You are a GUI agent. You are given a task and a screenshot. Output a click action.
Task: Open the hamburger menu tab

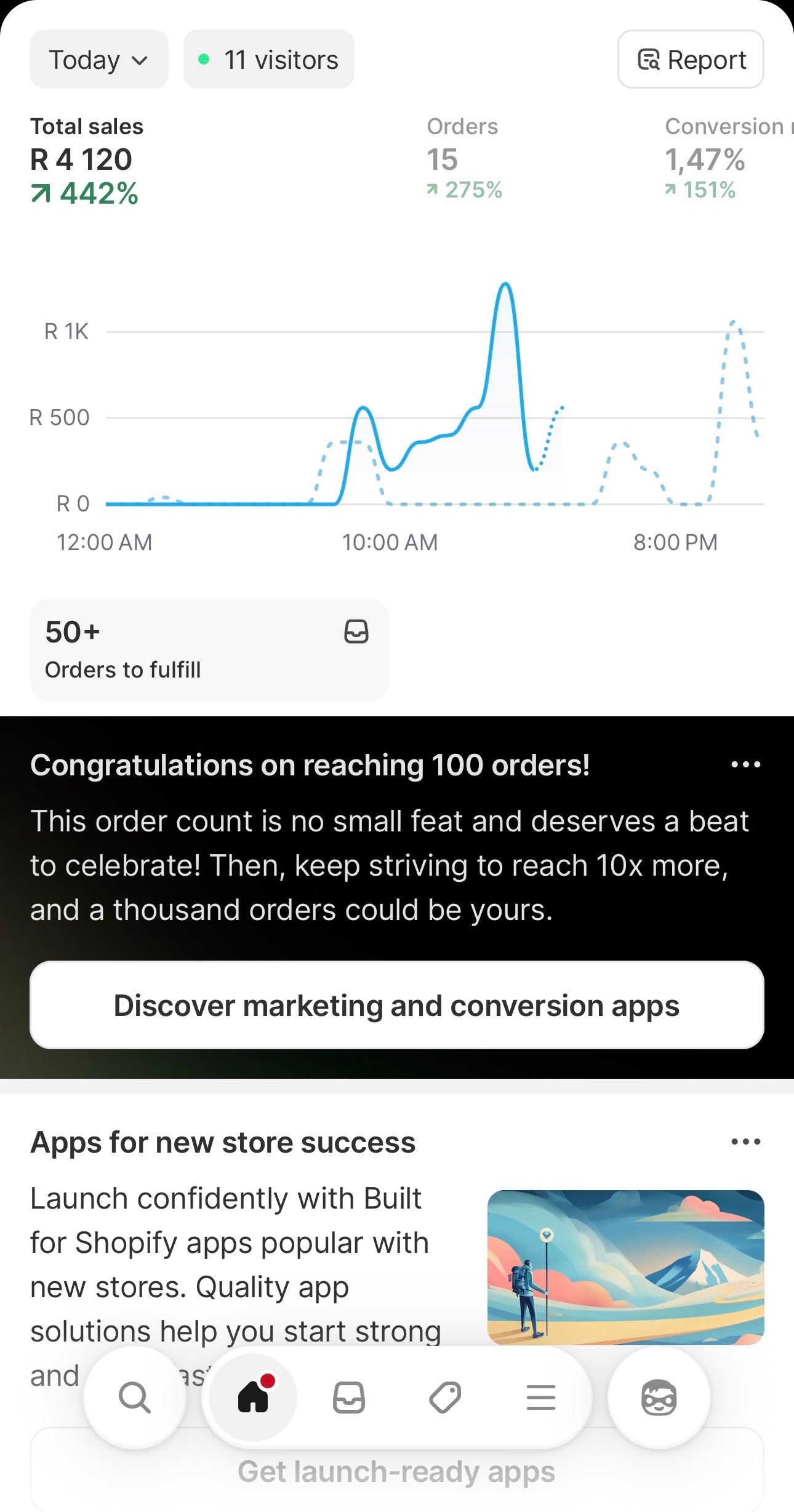541,1398
